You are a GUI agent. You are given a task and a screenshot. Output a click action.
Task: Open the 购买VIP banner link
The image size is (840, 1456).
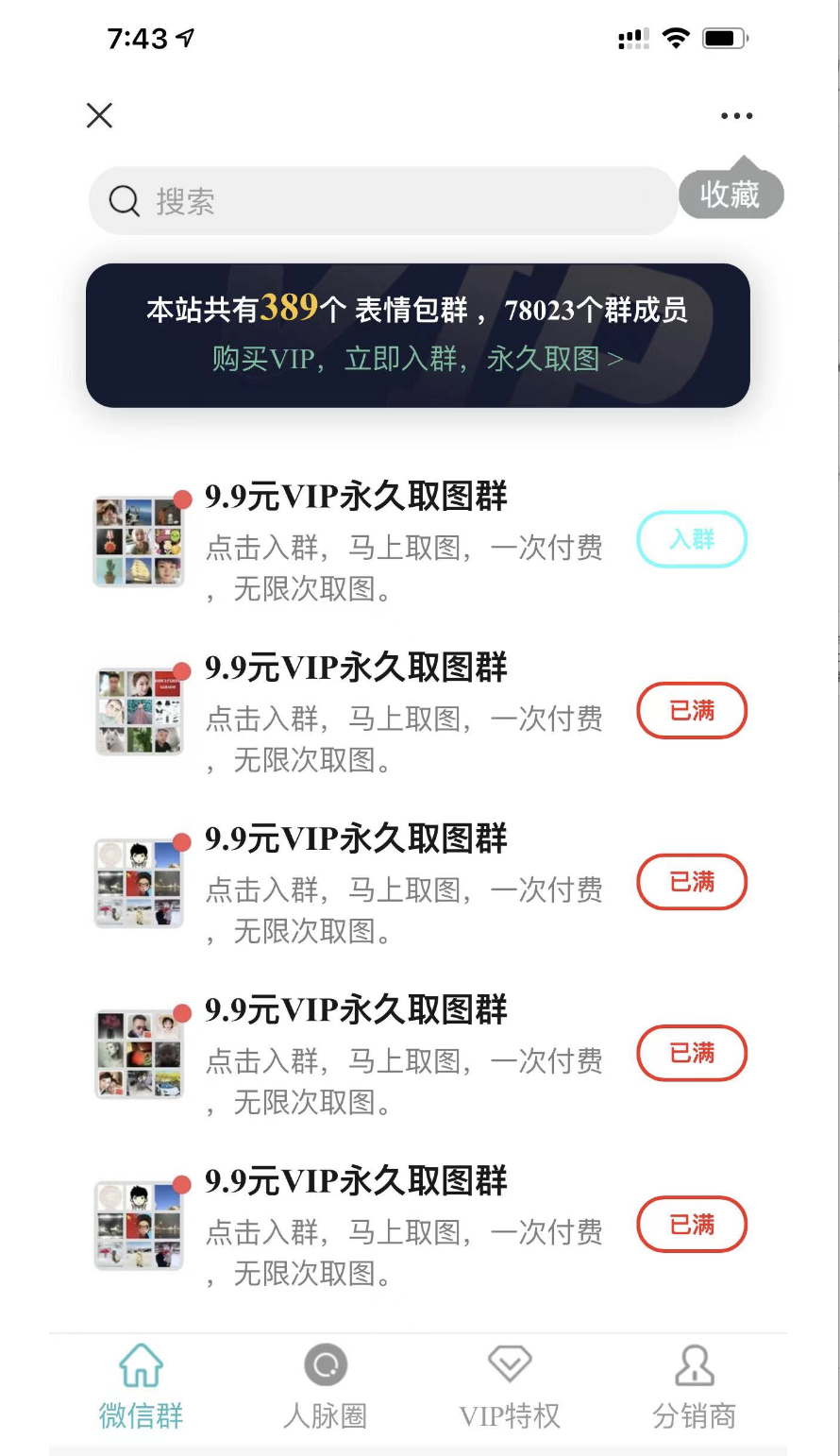[417, 359]
